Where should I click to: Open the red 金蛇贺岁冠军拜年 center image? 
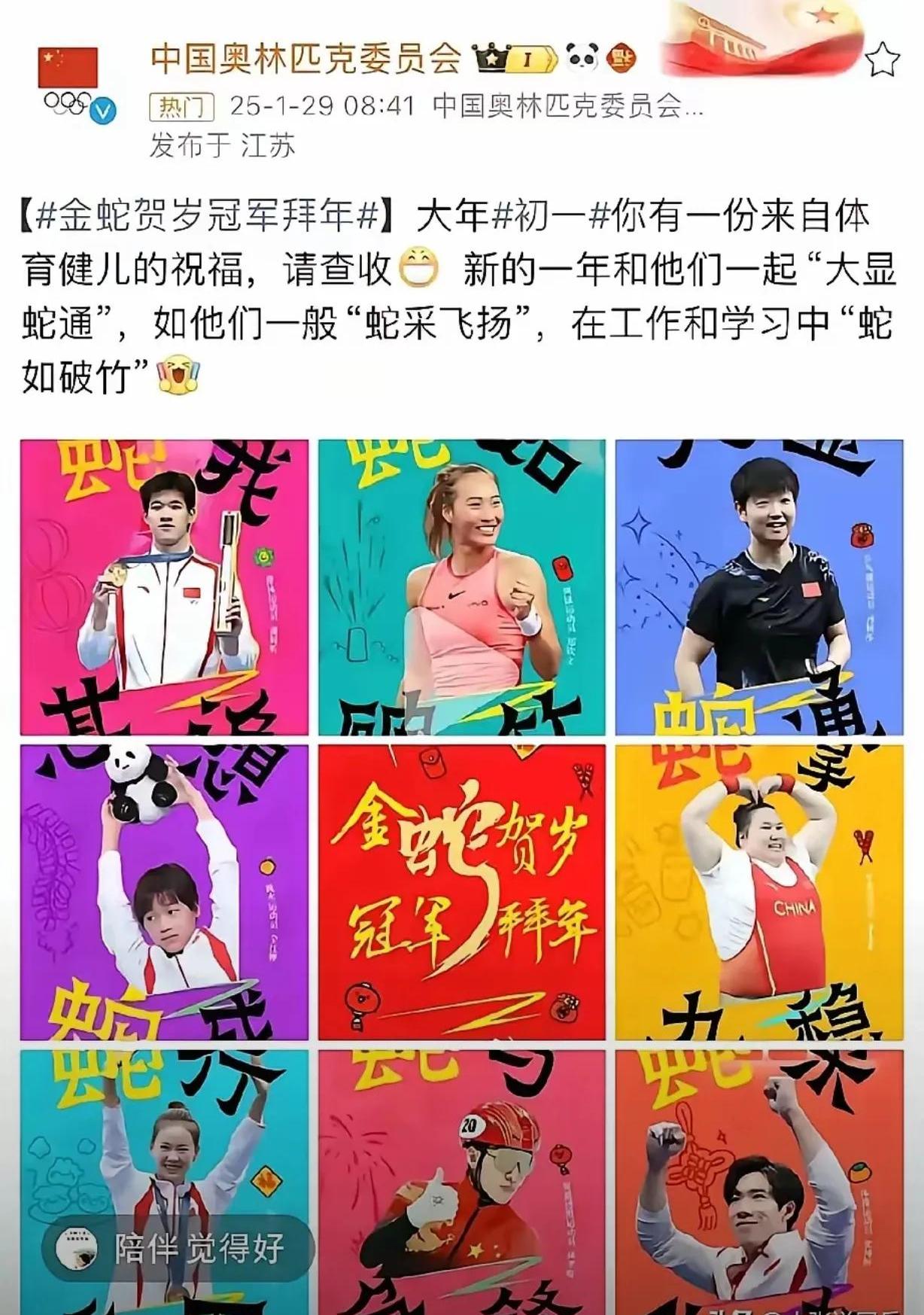point(461,892)
